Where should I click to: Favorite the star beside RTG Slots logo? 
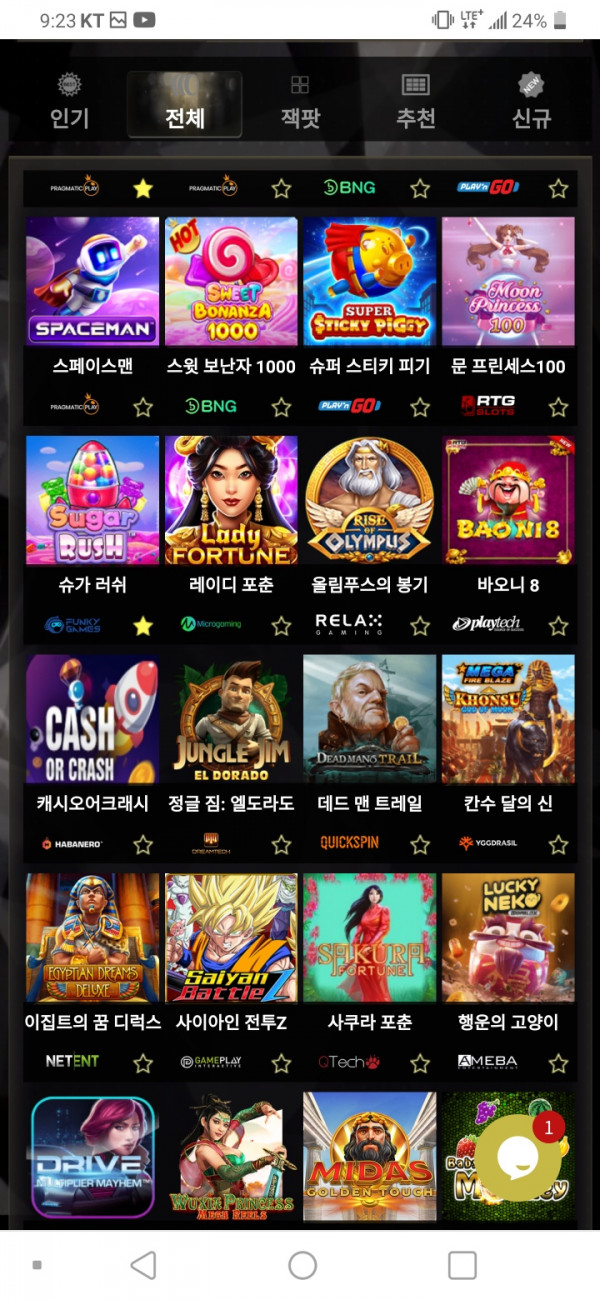coord(558,407)
